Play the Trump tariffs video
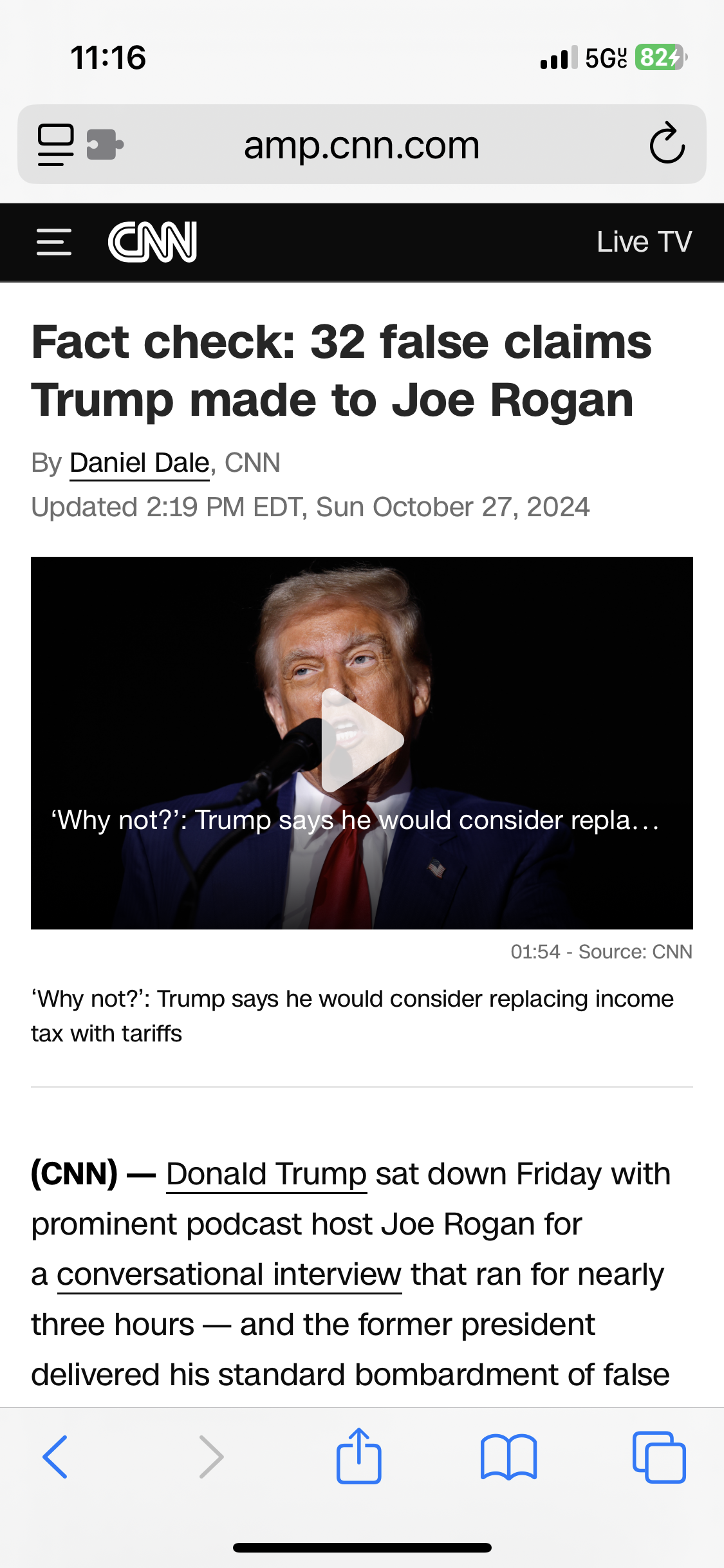Viewport: 724px width, 1568px height. click(362, 741)
